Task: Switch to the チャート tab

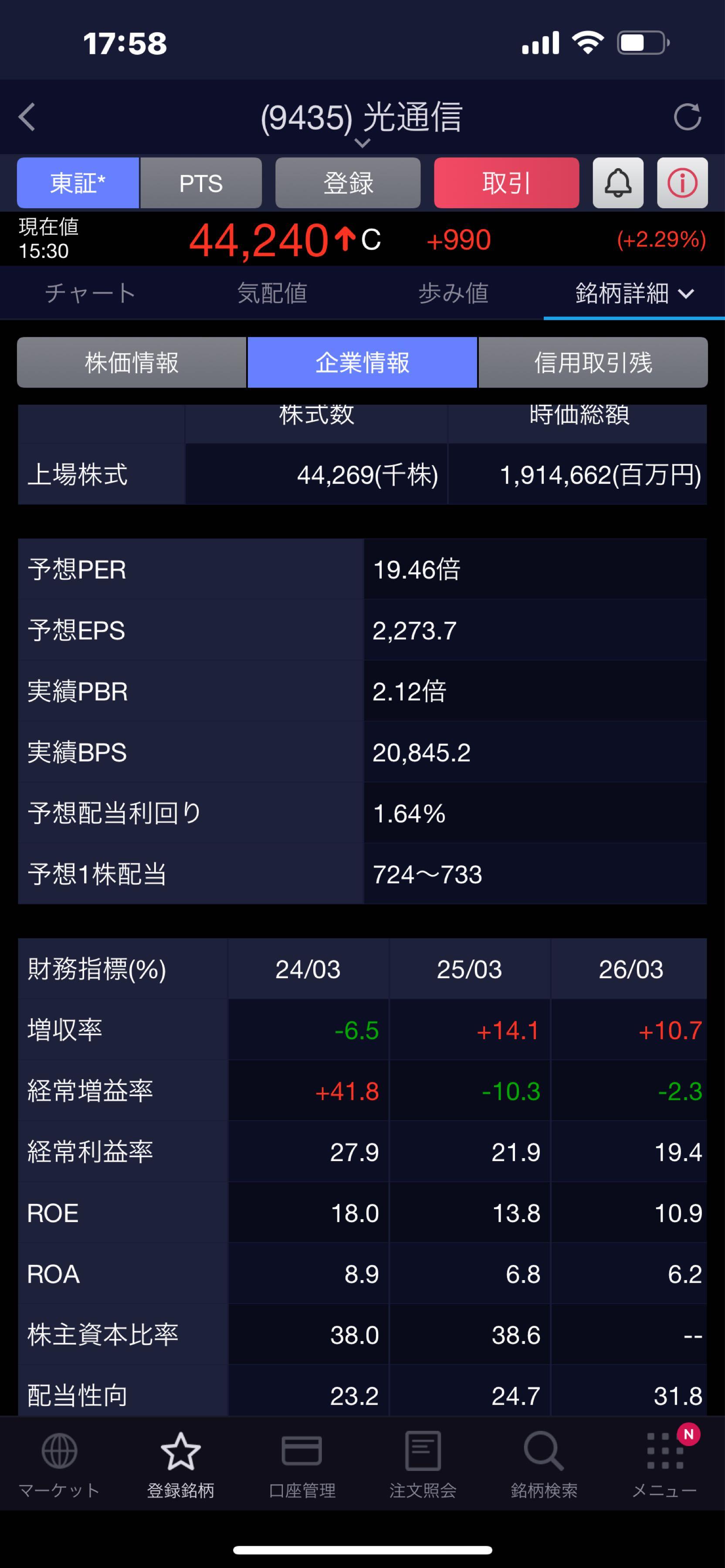Action: pos(90,294)
